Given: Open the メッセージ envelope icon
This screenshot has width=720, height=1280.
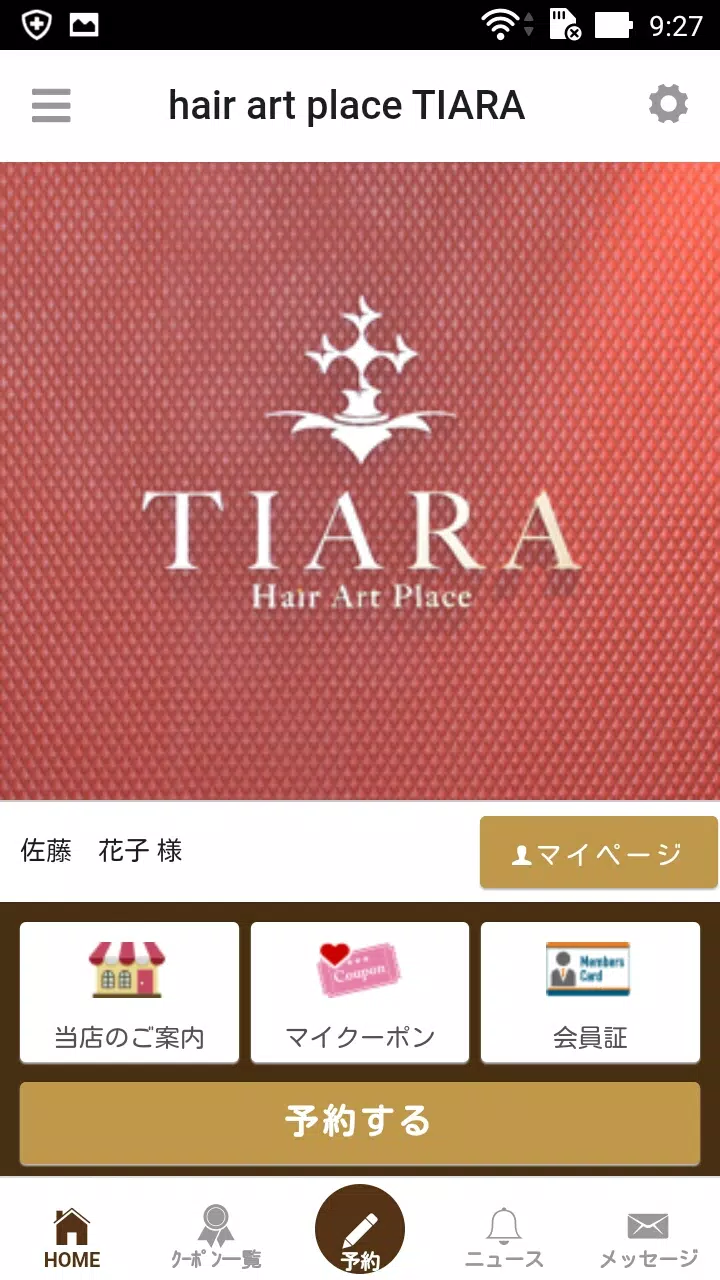Looking at the screenshot, I should point(647,1220).
